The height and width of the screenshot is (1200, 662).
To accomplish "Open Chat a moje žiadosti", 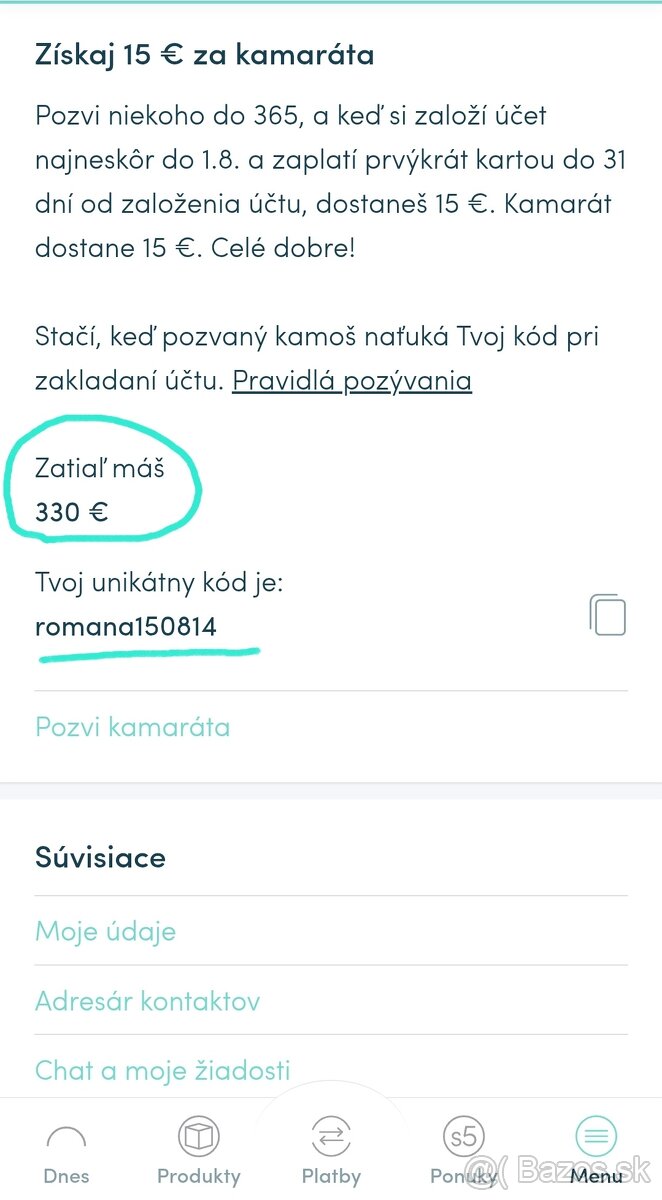I will [x=162, y=1071].
